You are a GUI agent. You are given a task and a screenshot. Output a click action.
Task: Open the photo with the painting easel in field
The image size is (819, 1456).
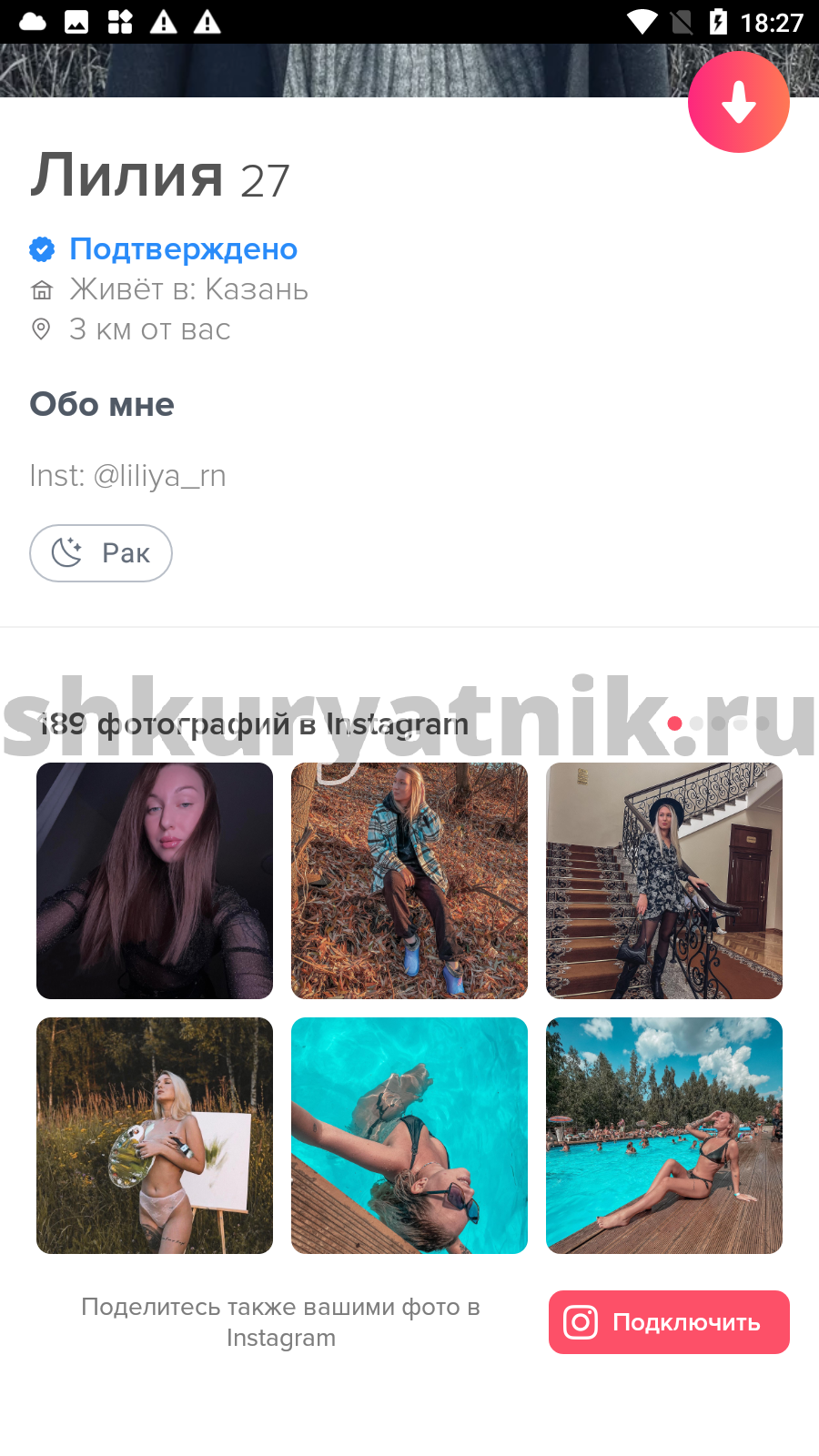(x=155, y=1136)
